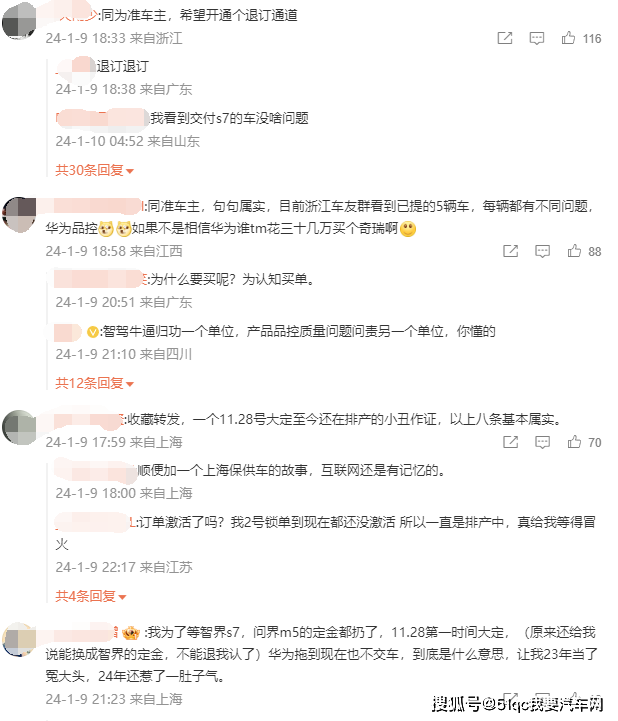
Task: Like the comment with 70 likes
Action: [x=569, y=441]
